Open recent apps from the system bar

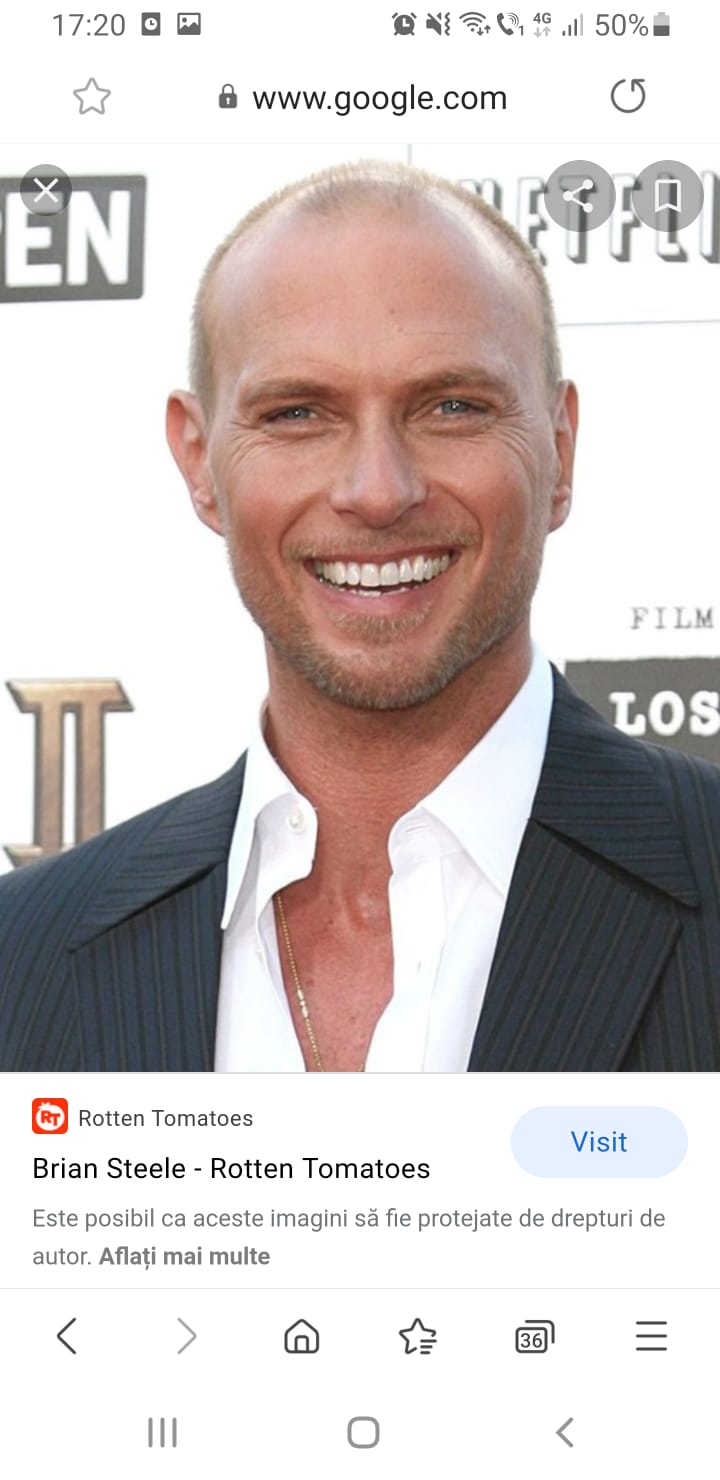162,1433
